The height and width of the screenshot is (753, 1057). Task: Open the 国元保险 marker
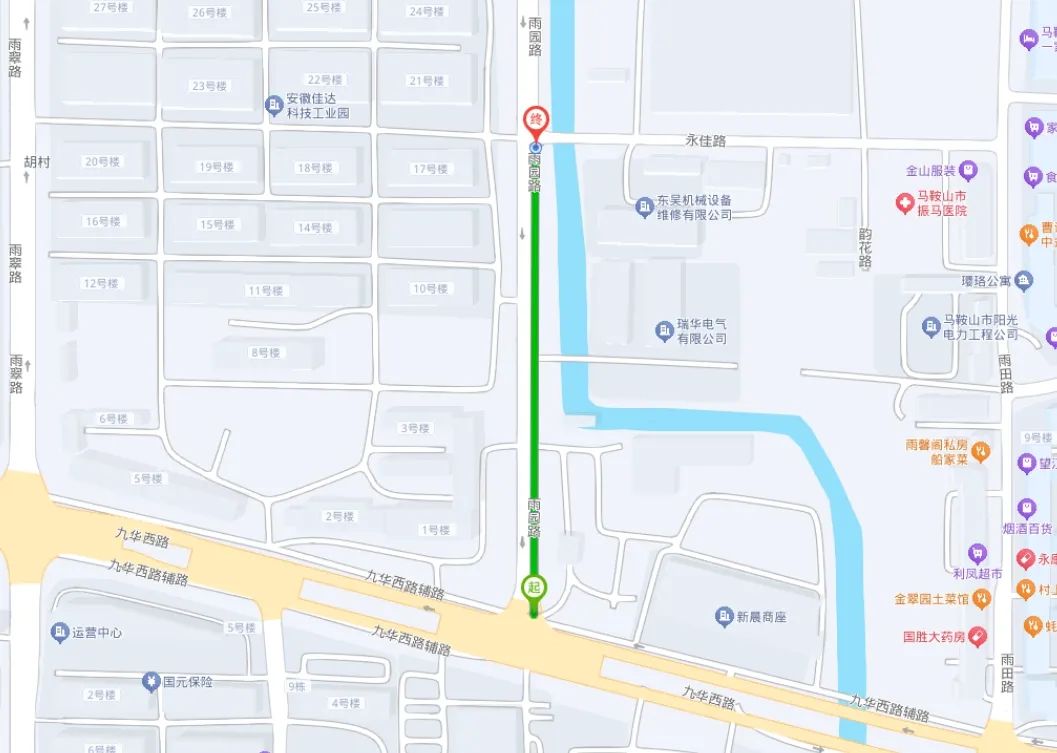click(151, 681)
